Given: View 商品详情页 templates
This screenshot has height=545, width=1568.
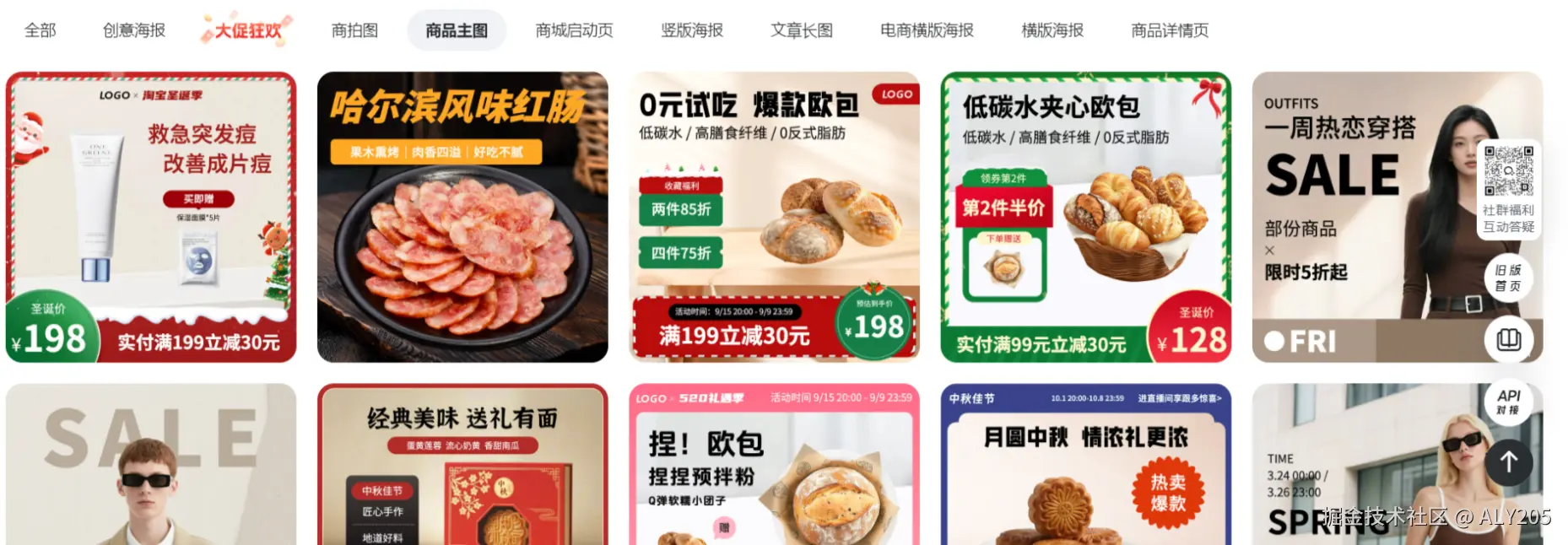Looking at the screenshot, I should coord(1170,30).
